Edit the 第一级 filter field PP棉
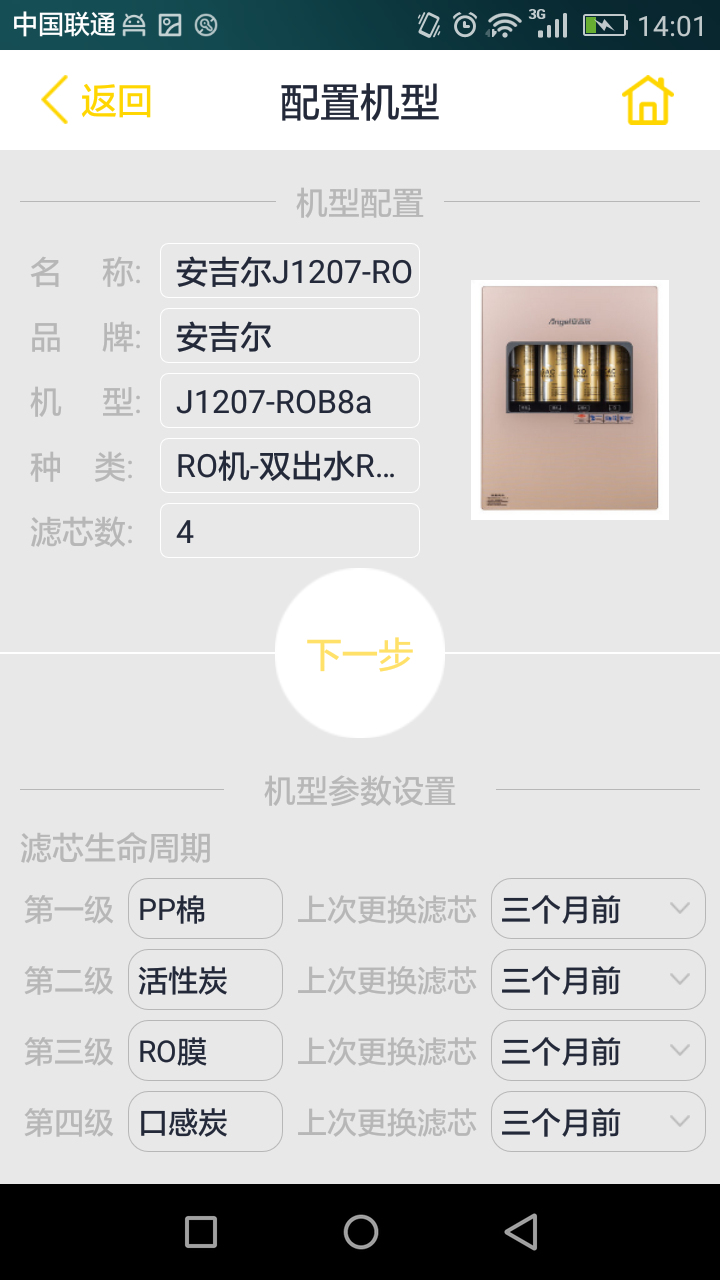 205,909
